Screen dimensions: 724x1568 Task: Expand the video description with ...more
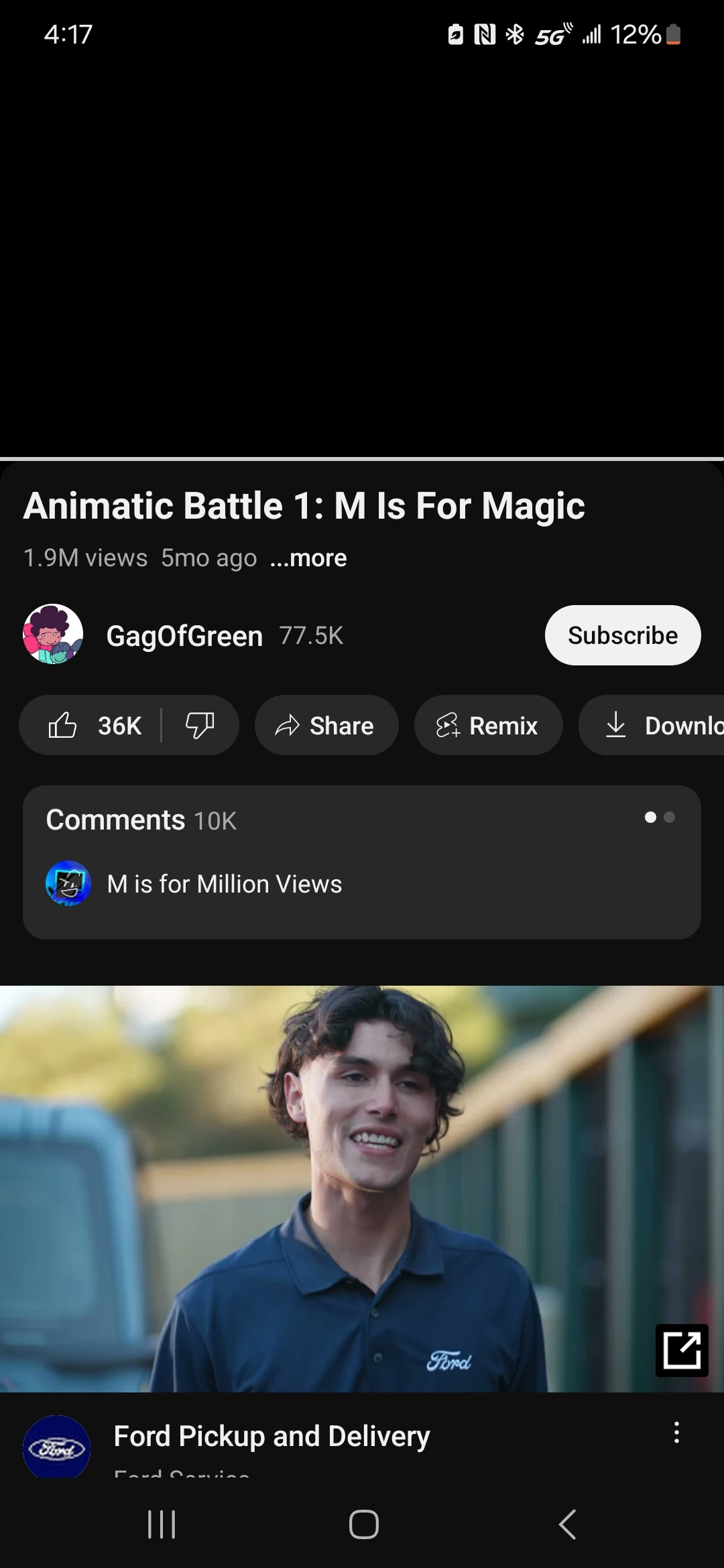click(x=308, y=558)
